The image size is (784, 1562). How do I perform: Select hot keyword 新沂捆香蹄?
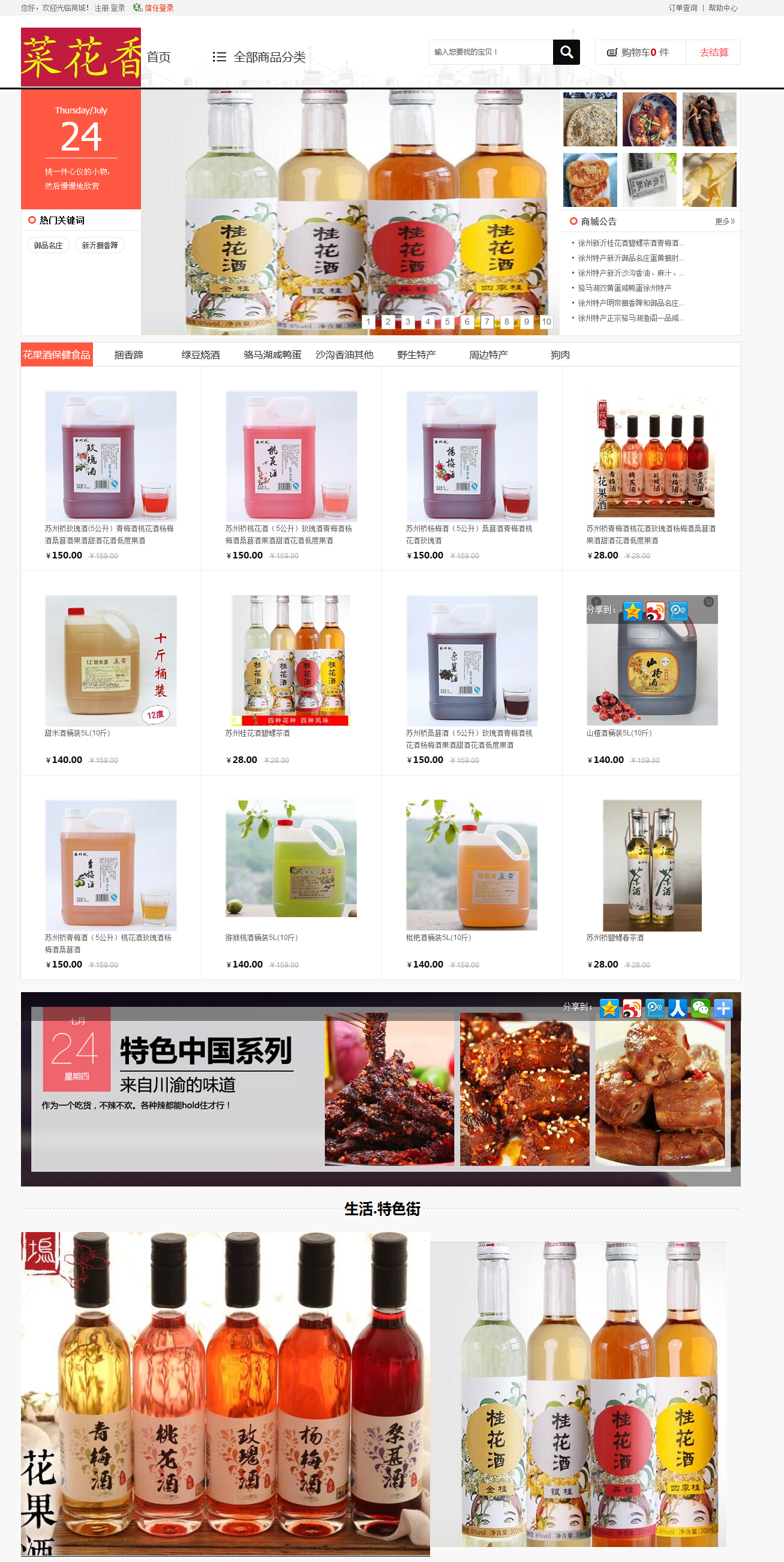point(100,245)
